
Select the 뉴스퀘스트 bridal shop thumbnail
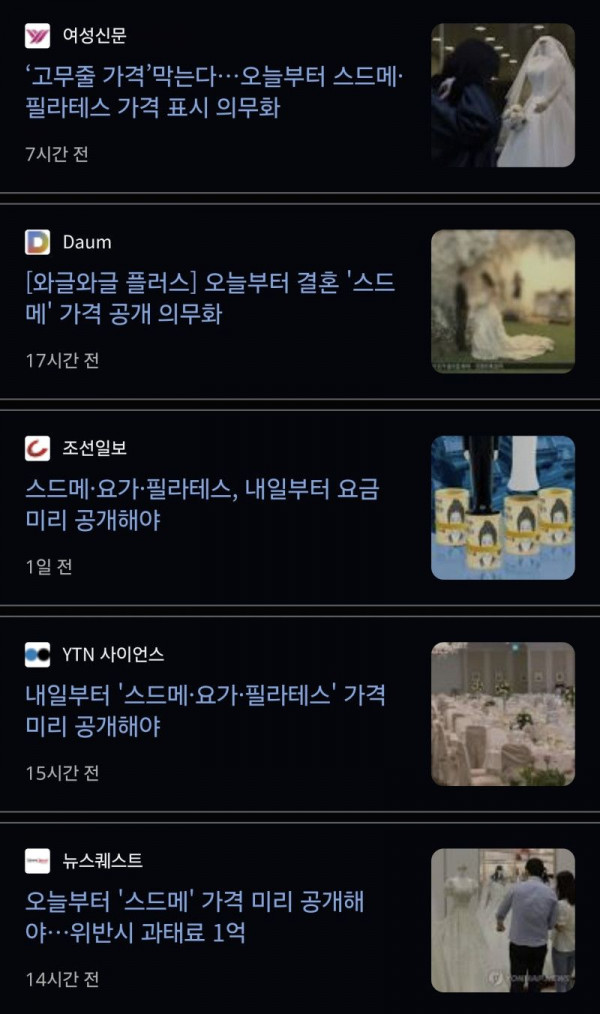click(503, 919)
